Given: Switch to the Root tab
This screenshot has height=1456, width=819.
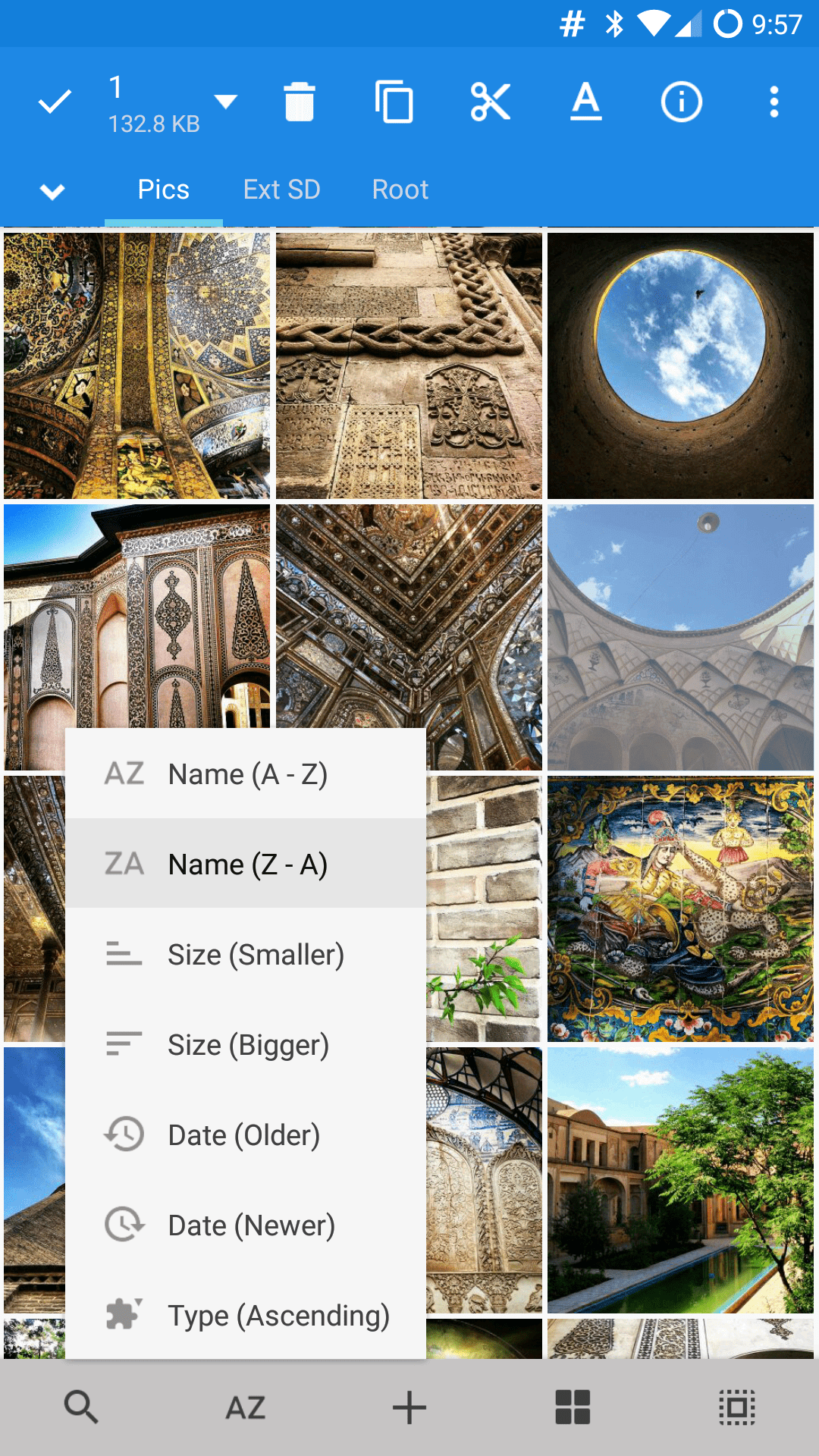Looking at the screenshot, I should [x=400, y=190].
